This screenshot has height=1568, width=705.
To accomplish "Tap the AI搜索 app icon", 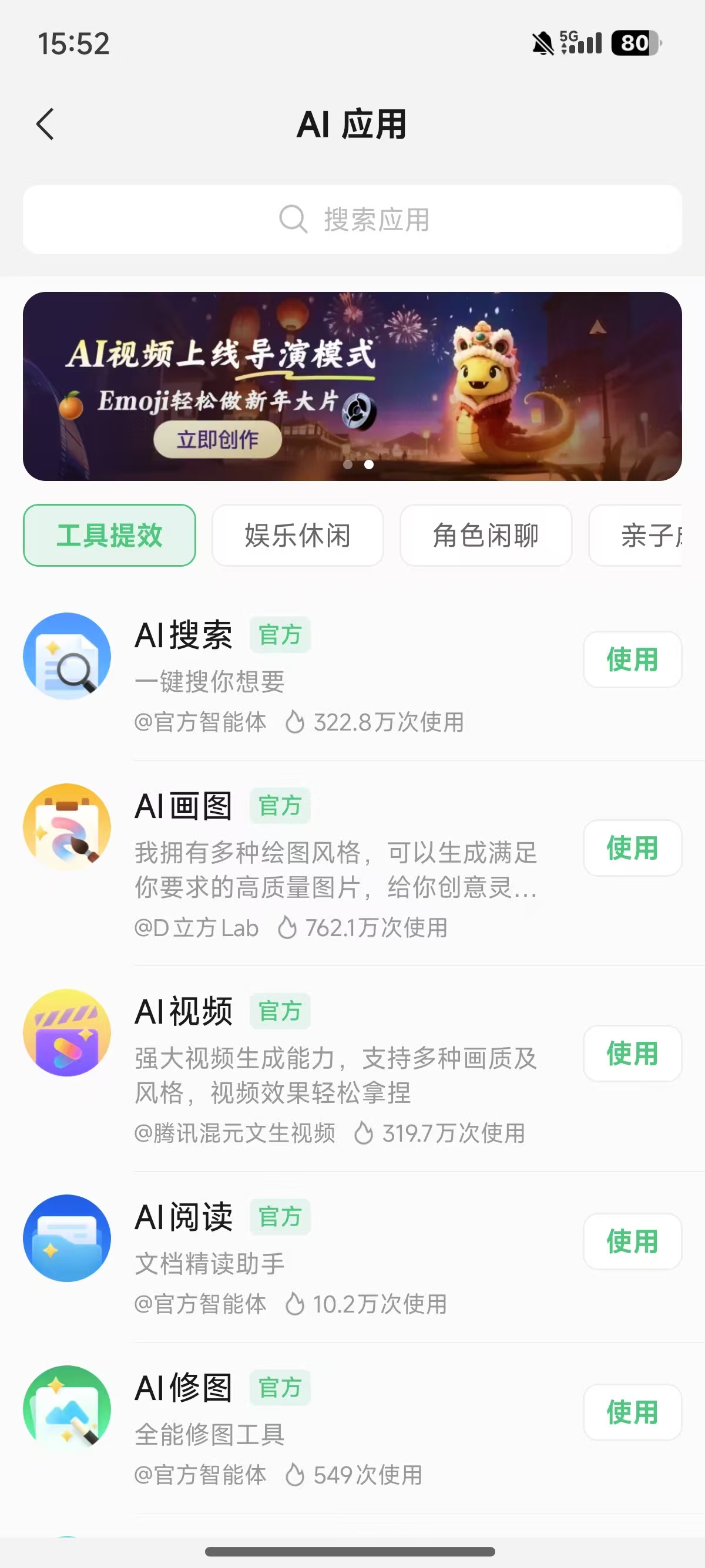I will pyautogui.click(x=67, y=657).
